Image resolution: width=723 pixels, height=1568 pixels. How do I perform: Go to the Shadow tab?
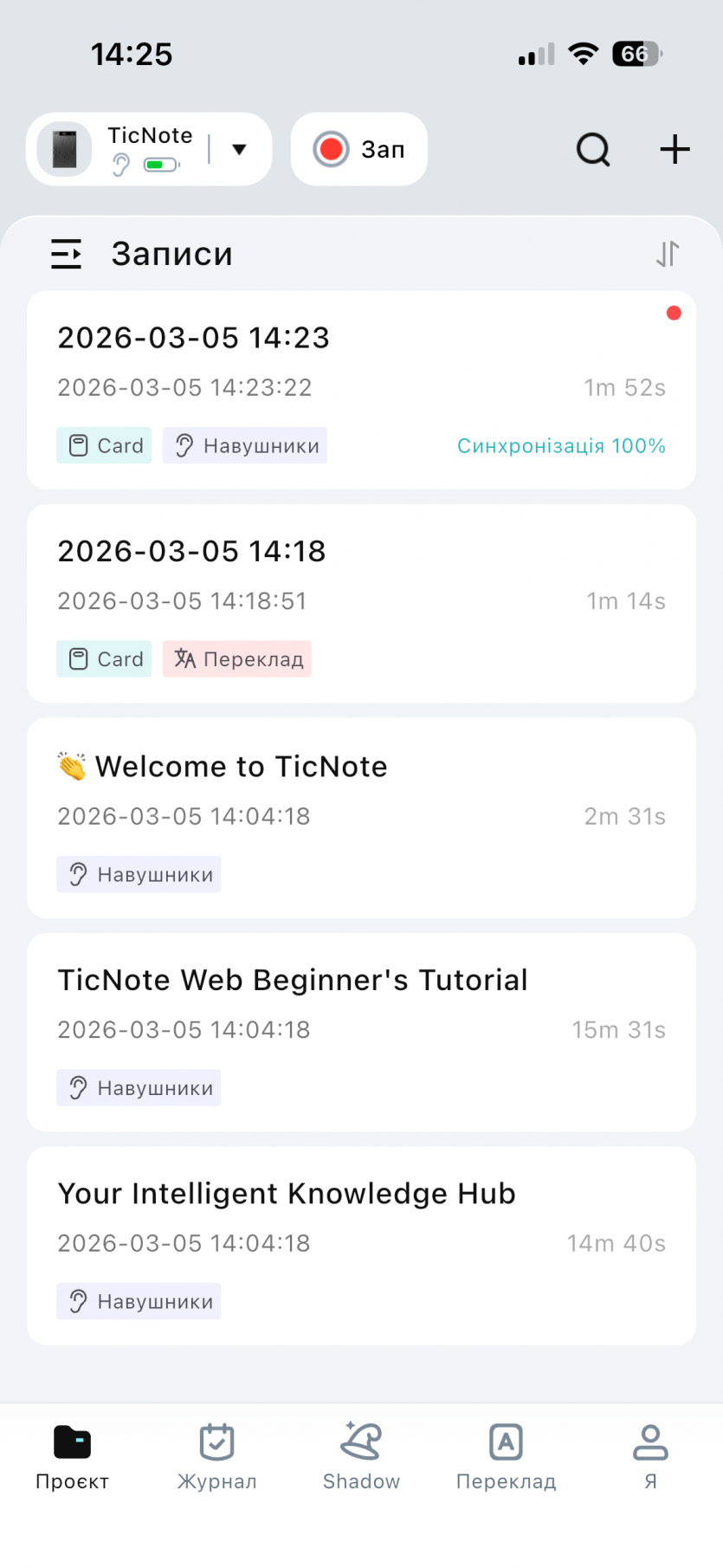pos(361,1457)
